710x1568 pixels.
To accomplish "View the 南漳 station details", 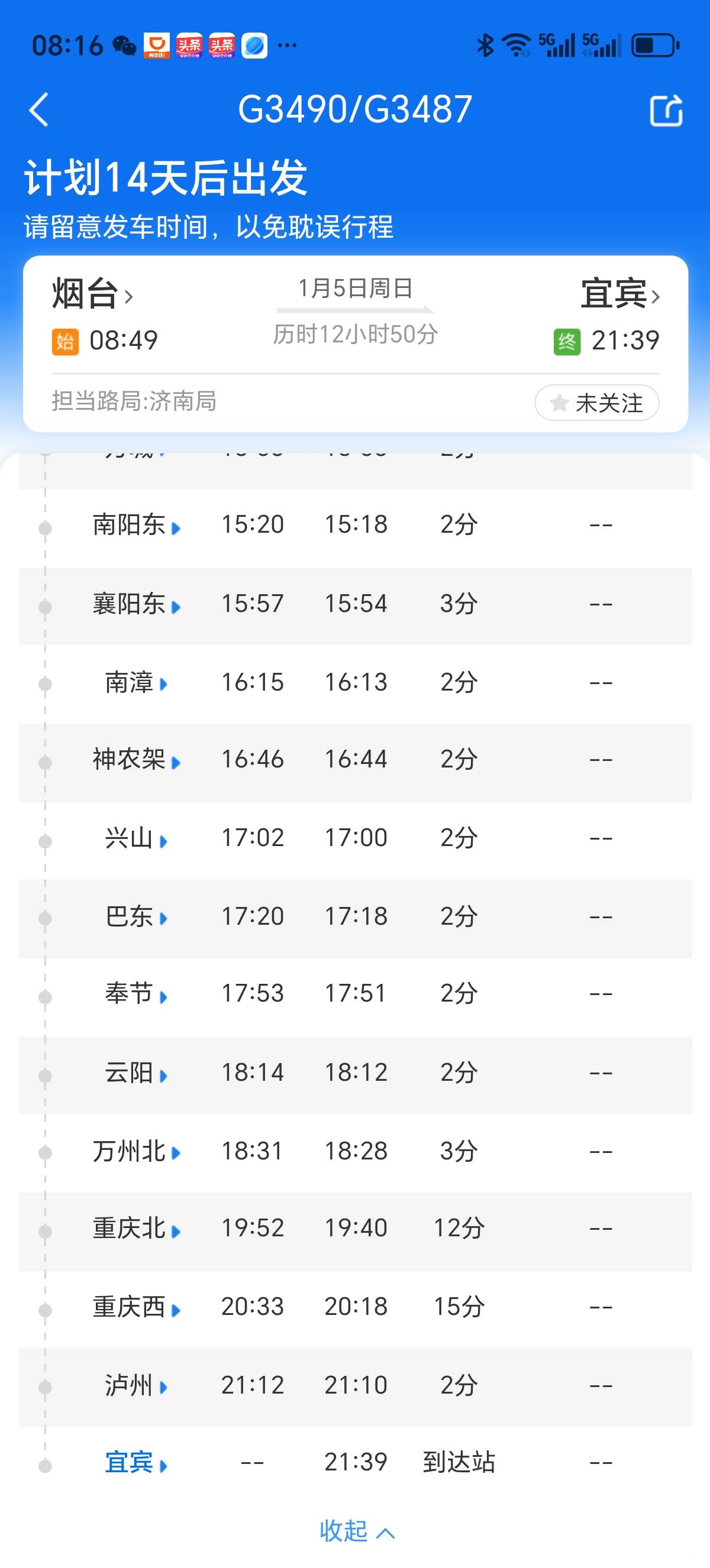I will coord(136,682).
